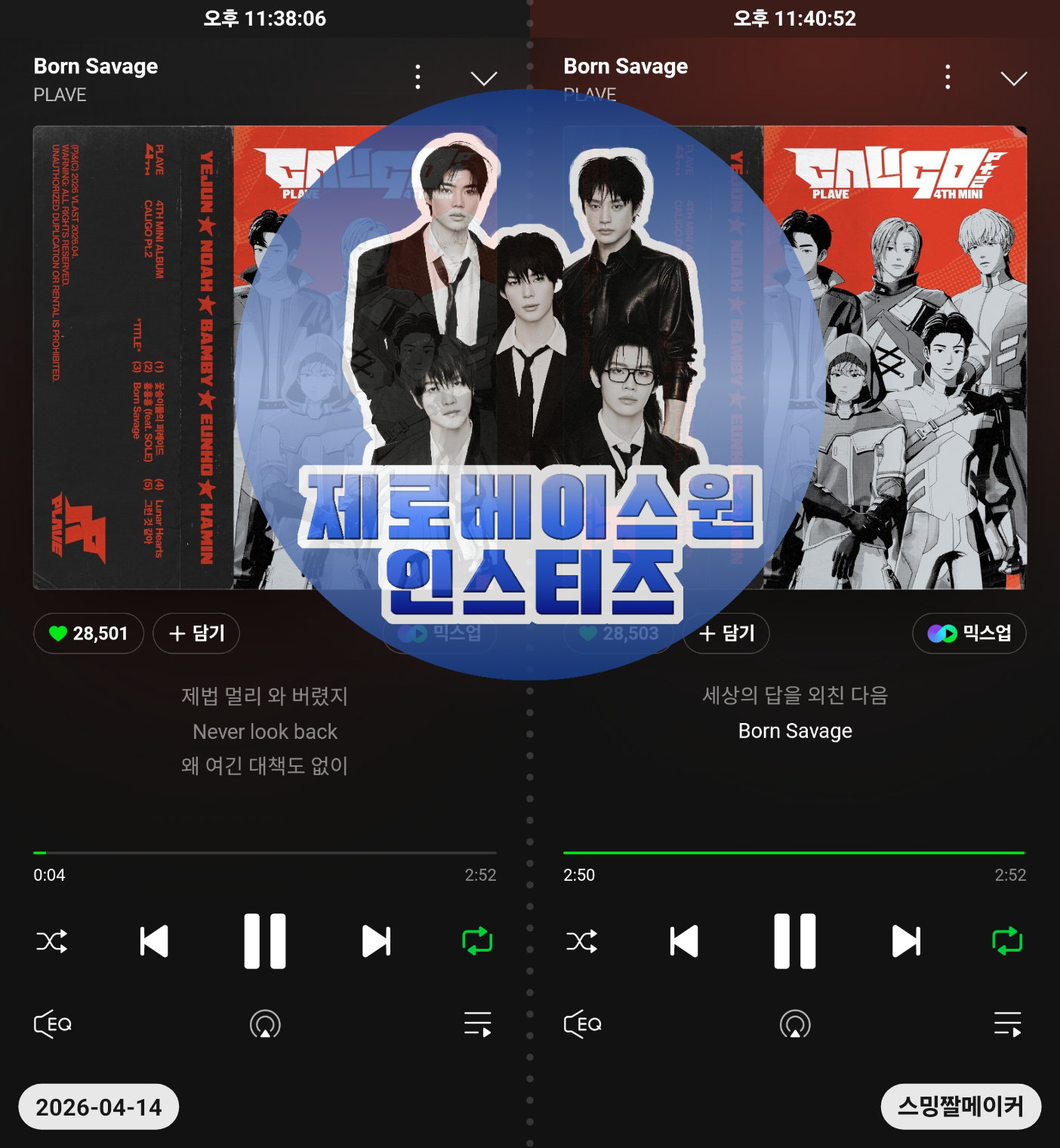Open the three-dot menu on the left player
Image resolution: width=1060 pixels, height=1148 pixels.
(x=418, y=78)
